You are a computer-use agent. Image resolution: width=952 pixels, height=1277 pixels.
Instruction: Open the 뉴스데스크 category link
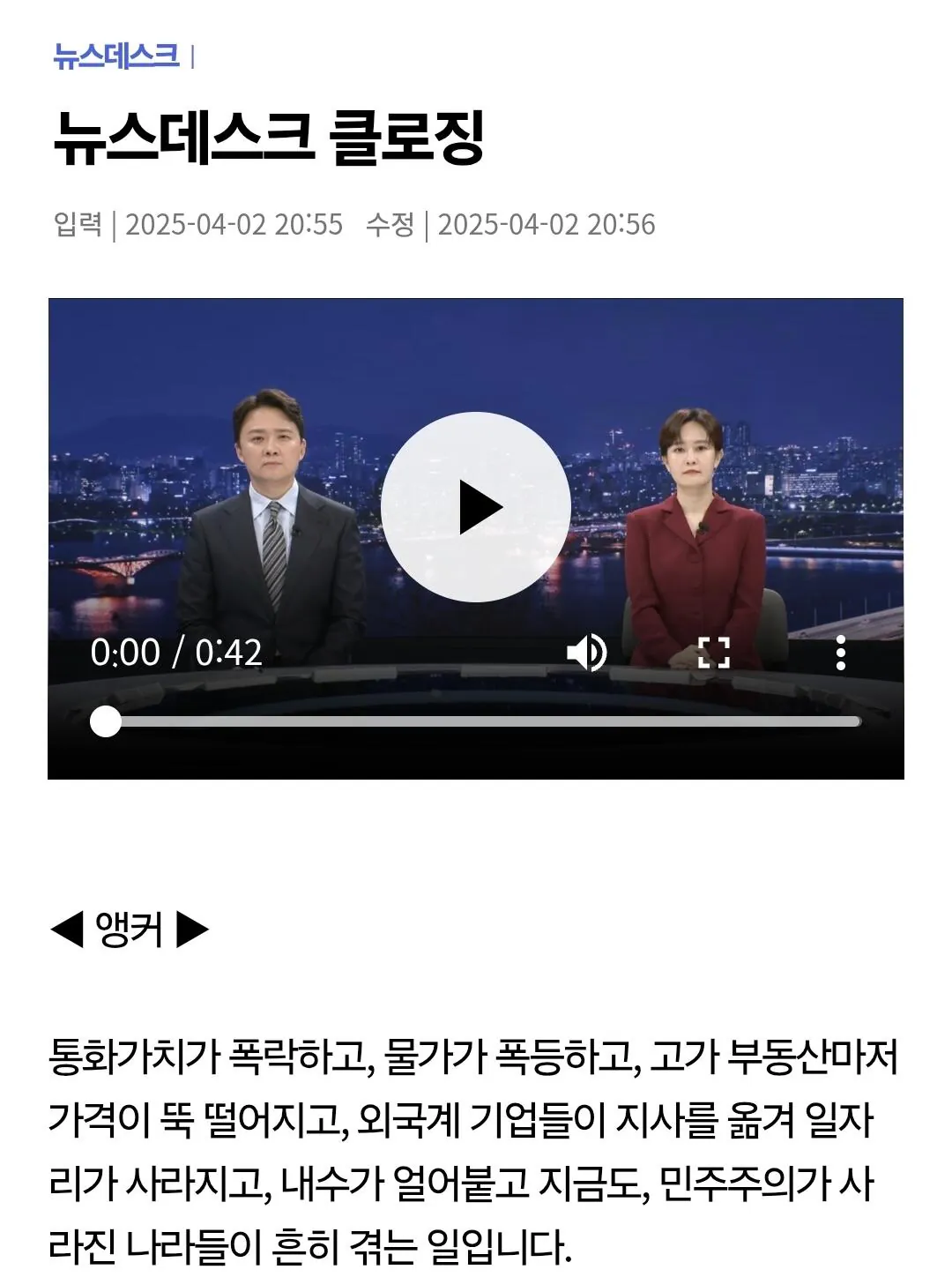[x=115, y=56]
